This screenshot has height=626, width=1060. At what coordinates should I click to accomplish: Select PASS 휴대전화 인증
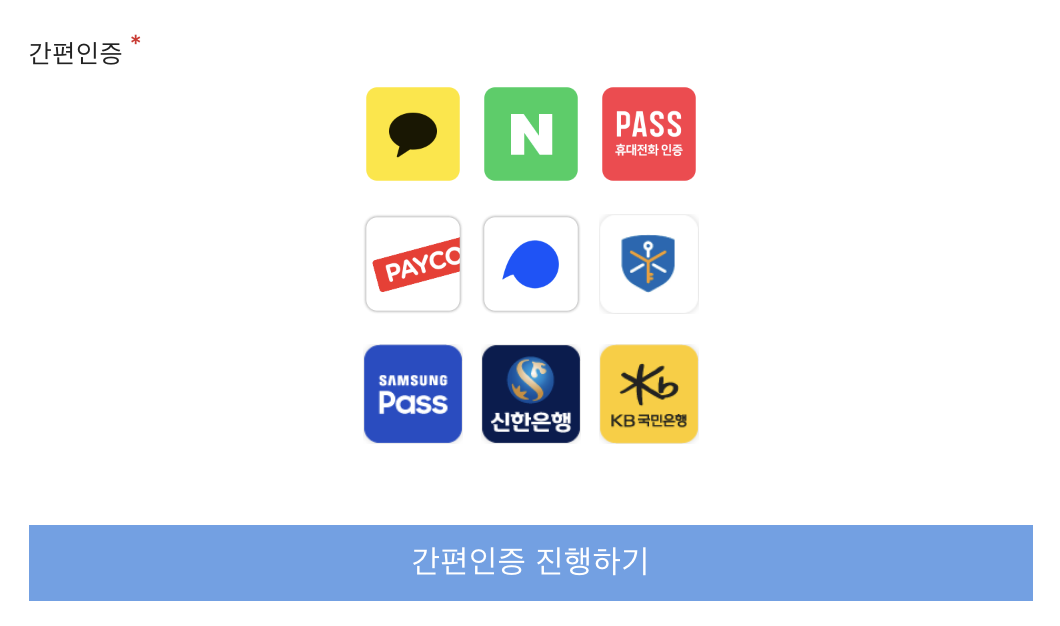pos(649,134)
